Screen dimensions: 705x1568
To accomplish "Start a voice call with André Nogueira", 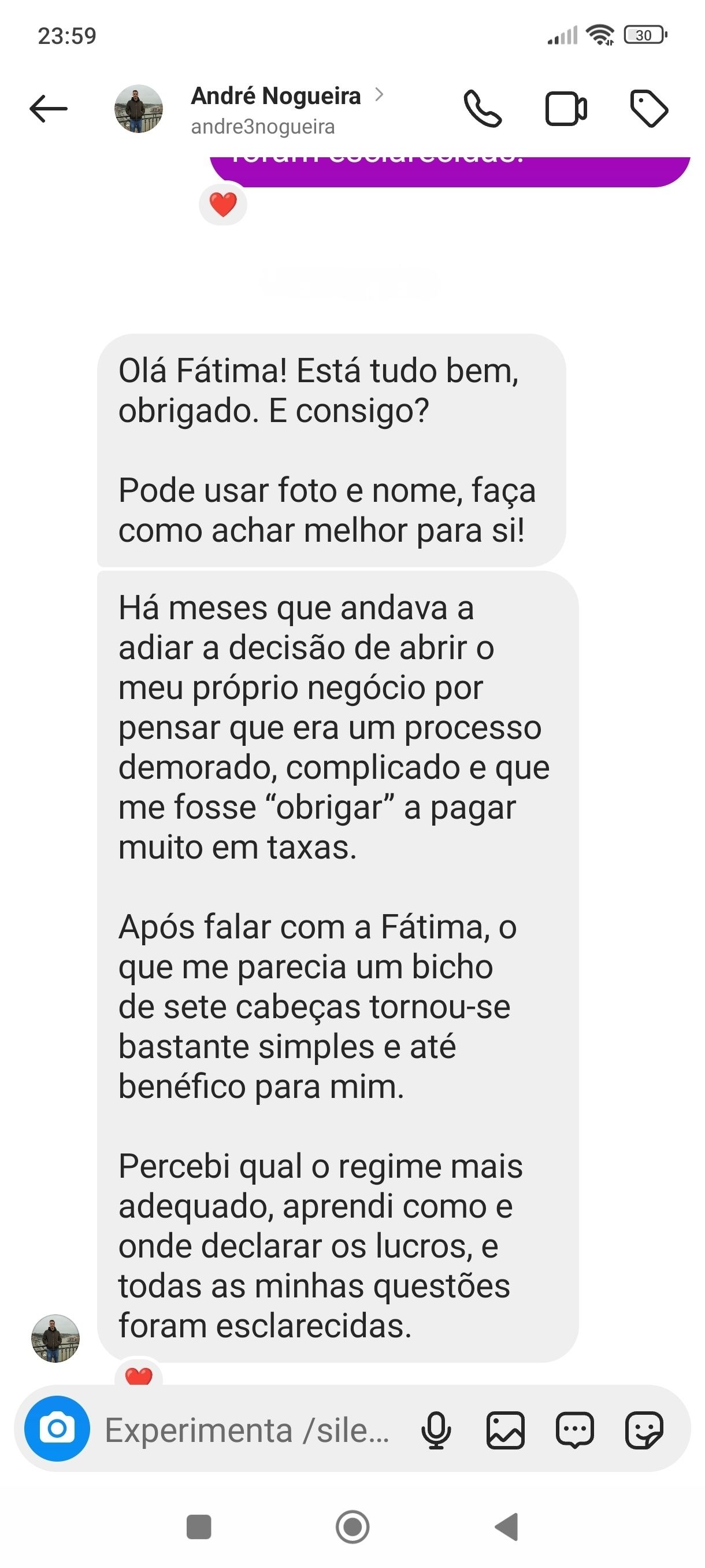I will coord(483,110).
